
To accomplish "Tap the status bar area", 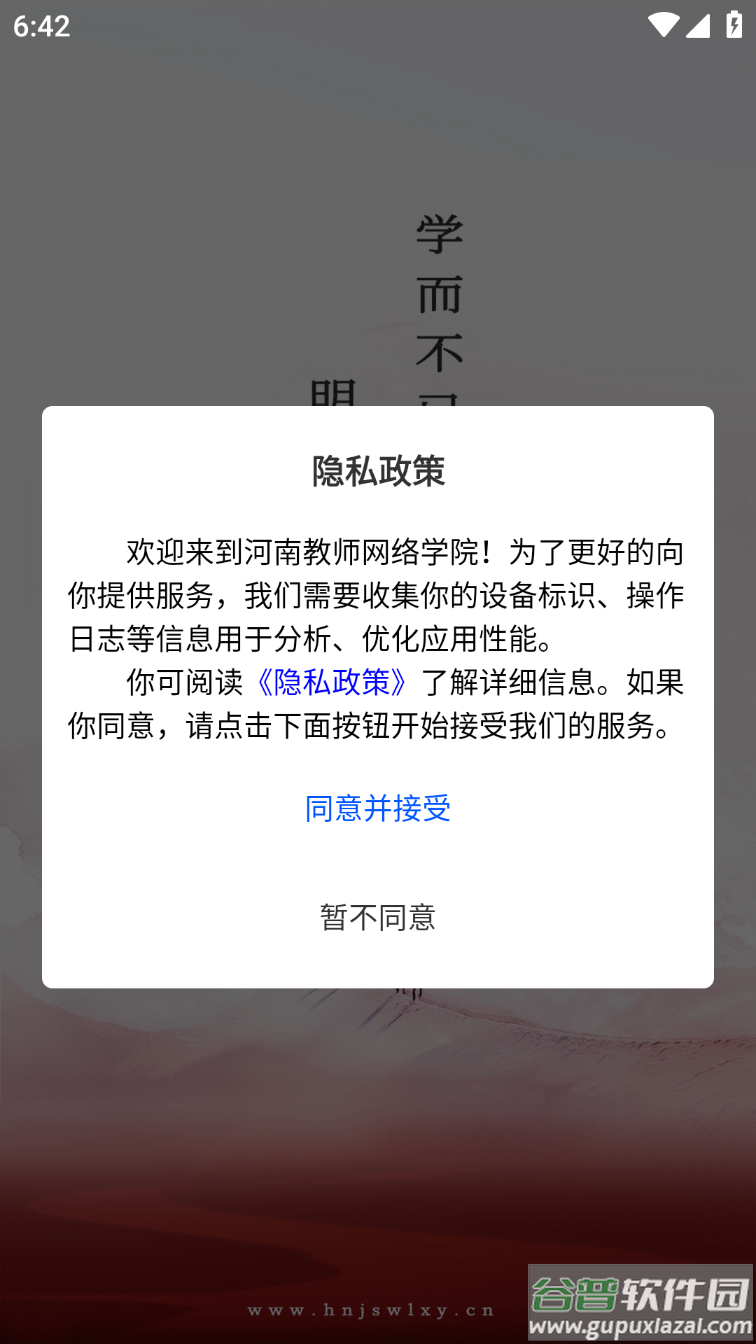I will pyautogui.click(x=378, y=26).
